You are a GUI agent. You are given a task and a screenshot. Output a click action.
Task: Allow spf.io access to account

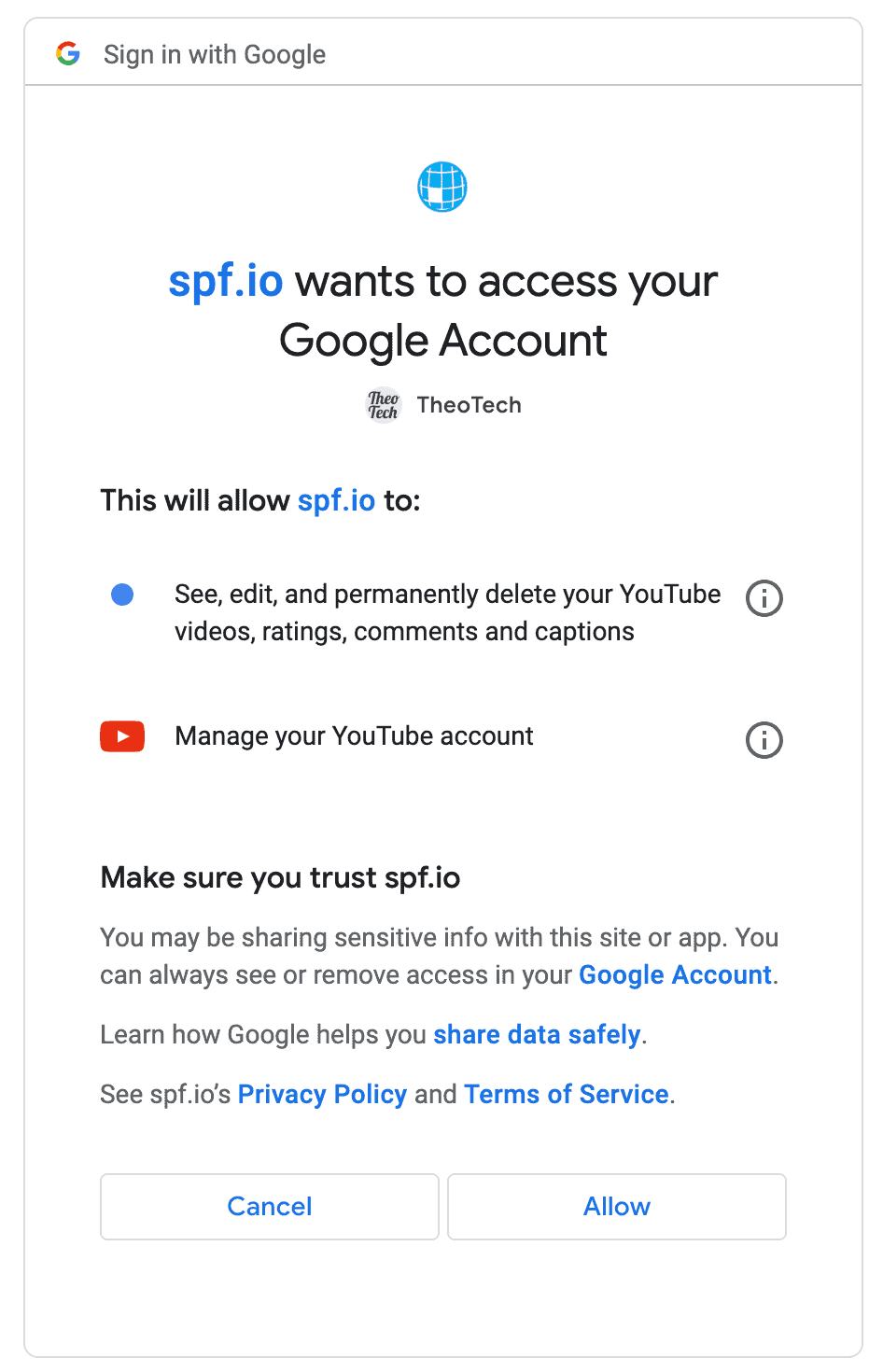tap(616, 1206)
